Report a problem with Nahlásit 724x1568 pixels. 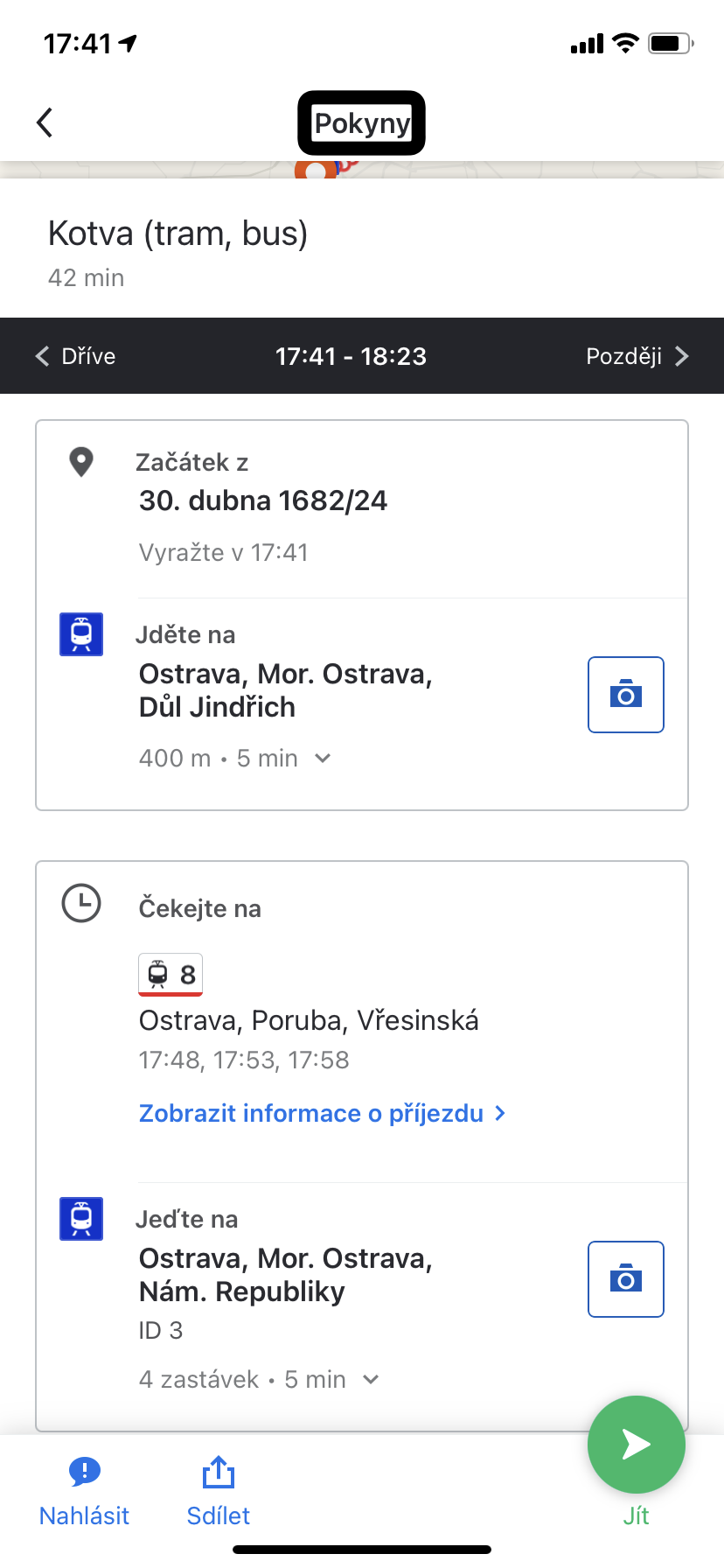84,1491
